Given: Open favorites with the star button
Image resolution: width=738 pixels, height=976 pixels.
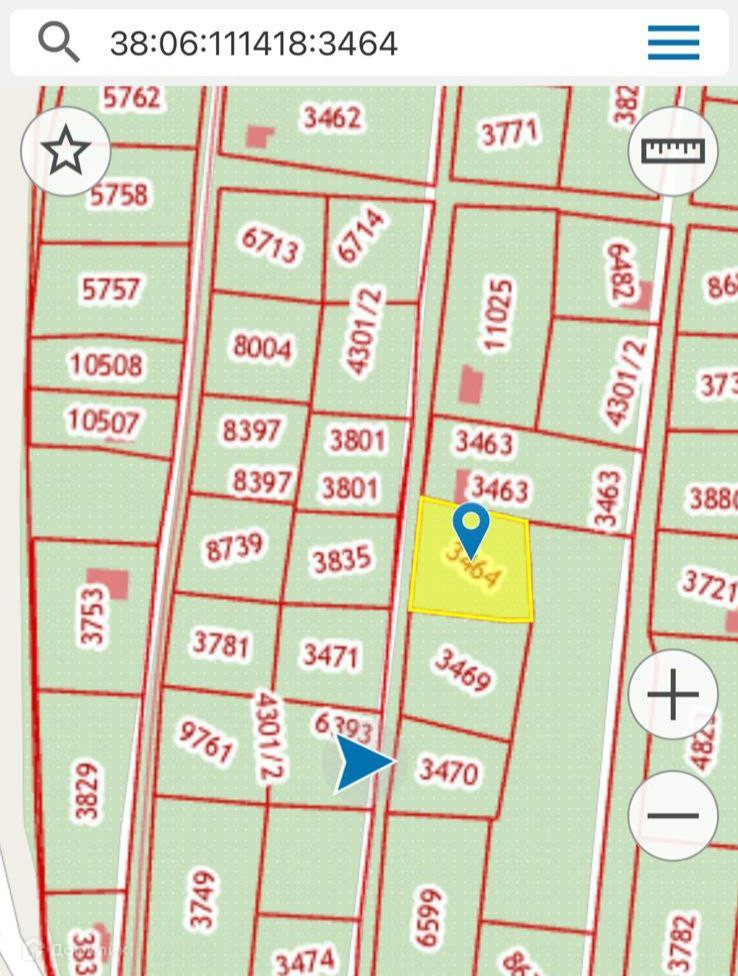Looking at the screenshot, I should [66, 151].
